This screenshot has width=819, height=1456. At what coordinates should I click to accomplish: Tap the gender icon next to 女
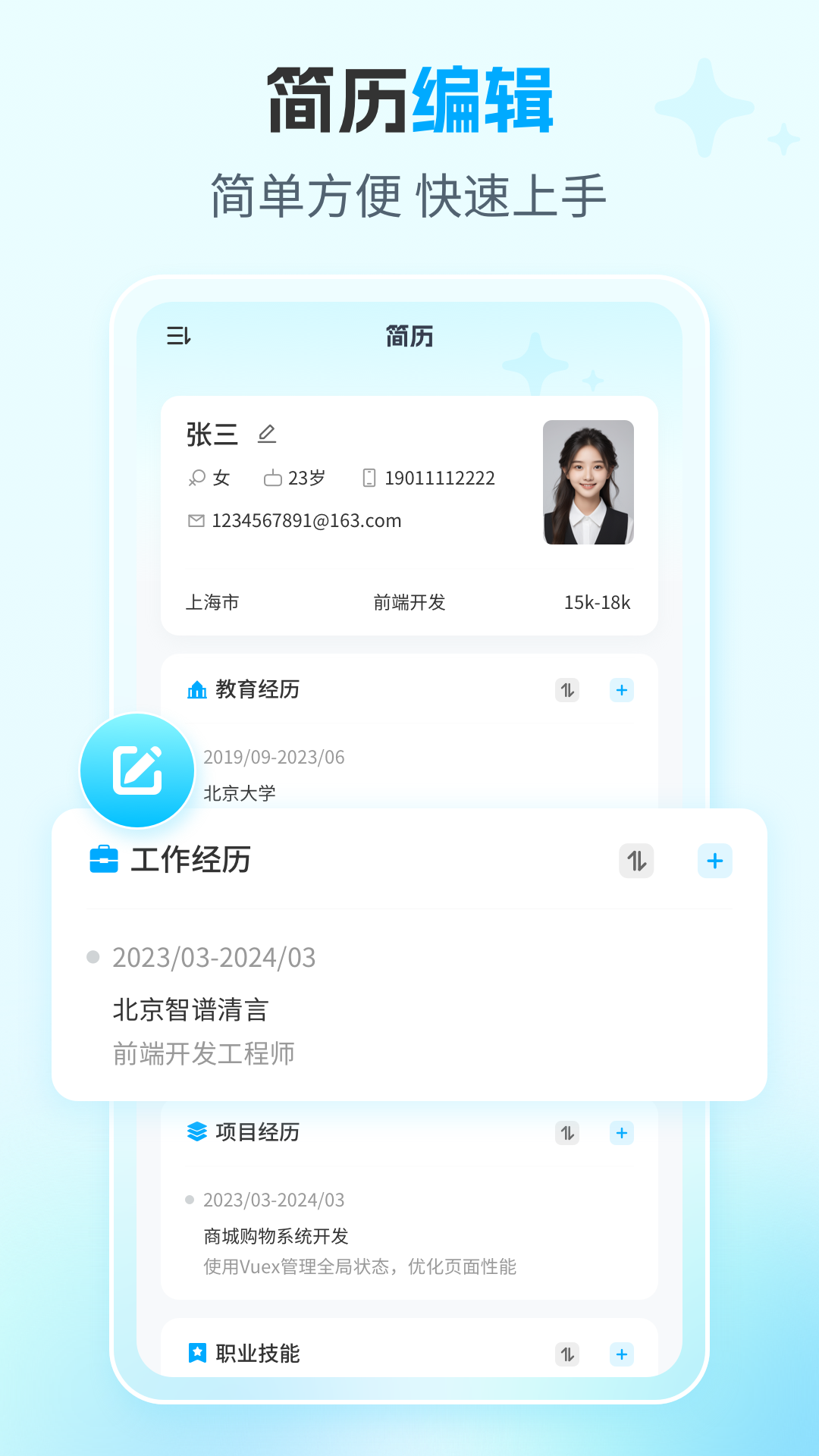[196, 478]
